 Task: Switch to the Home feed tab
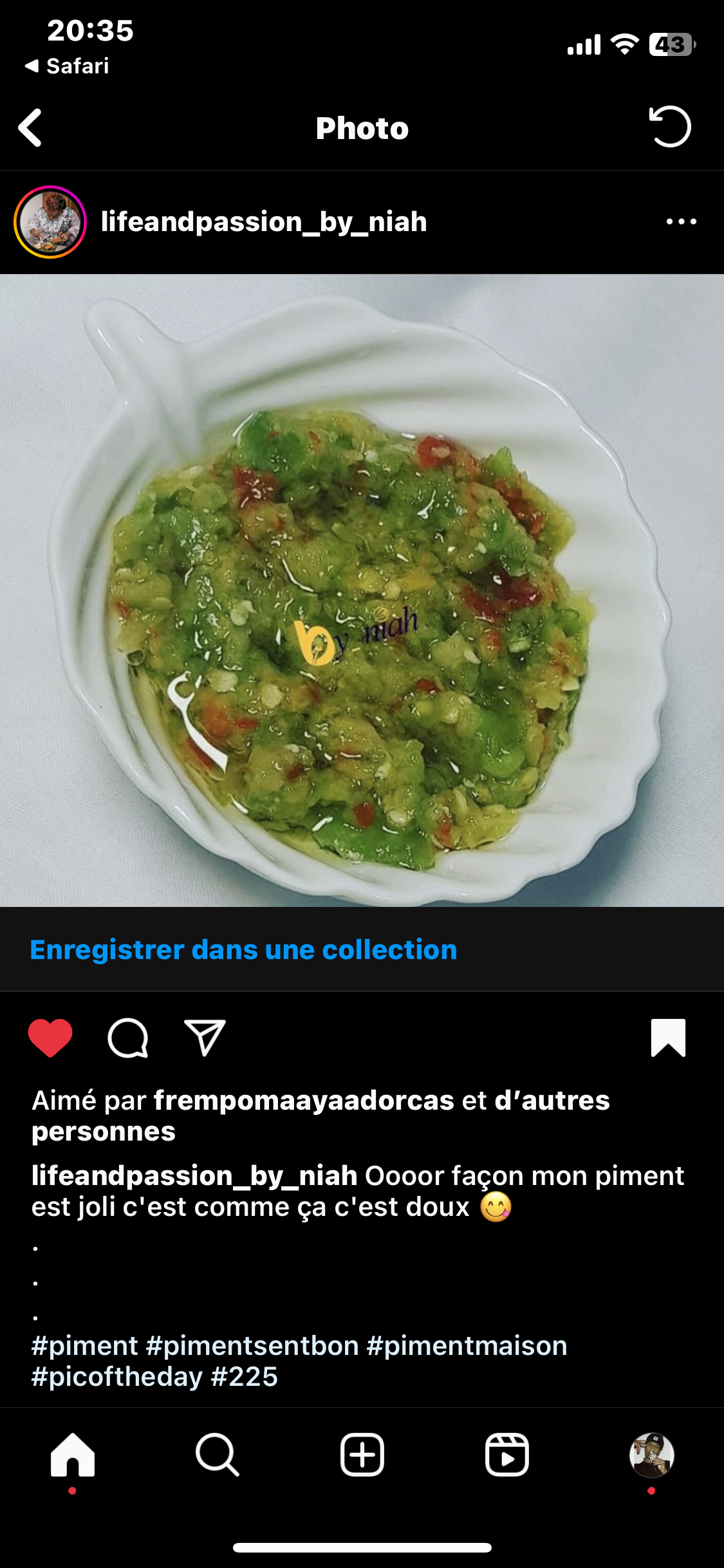73,1455
